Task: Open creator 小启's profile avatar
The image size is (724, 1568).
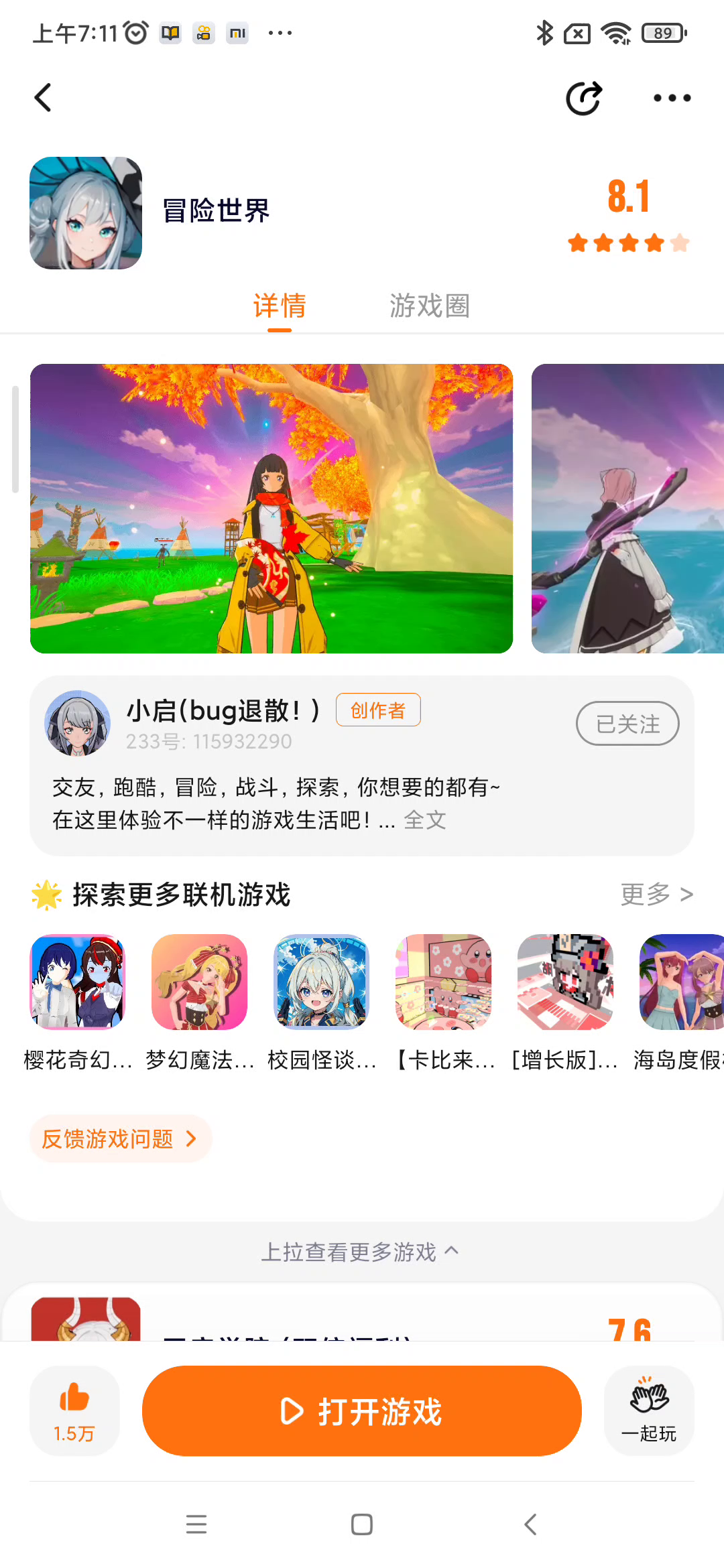Action: [77, 724]
